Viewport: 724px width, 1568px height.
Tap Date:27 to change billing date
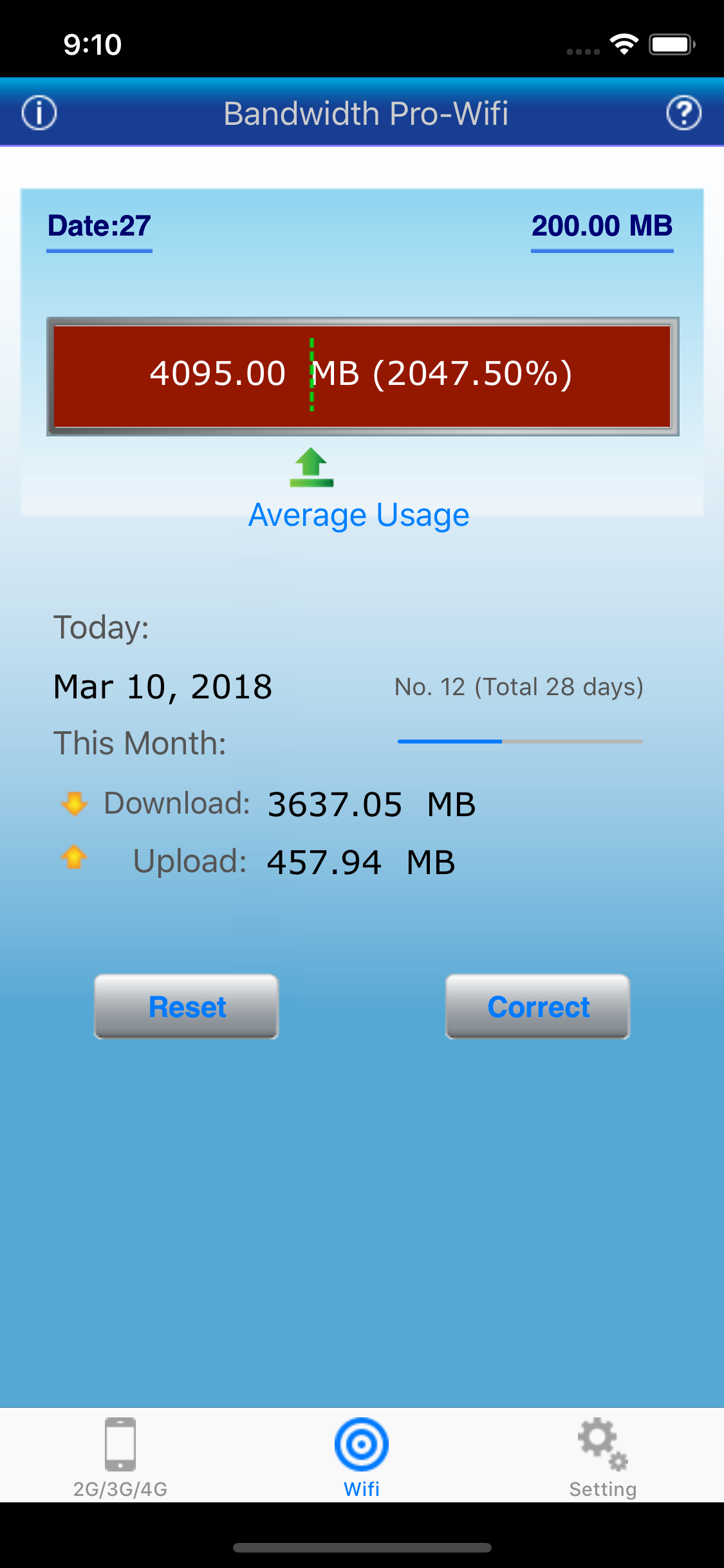pos(98,227)
